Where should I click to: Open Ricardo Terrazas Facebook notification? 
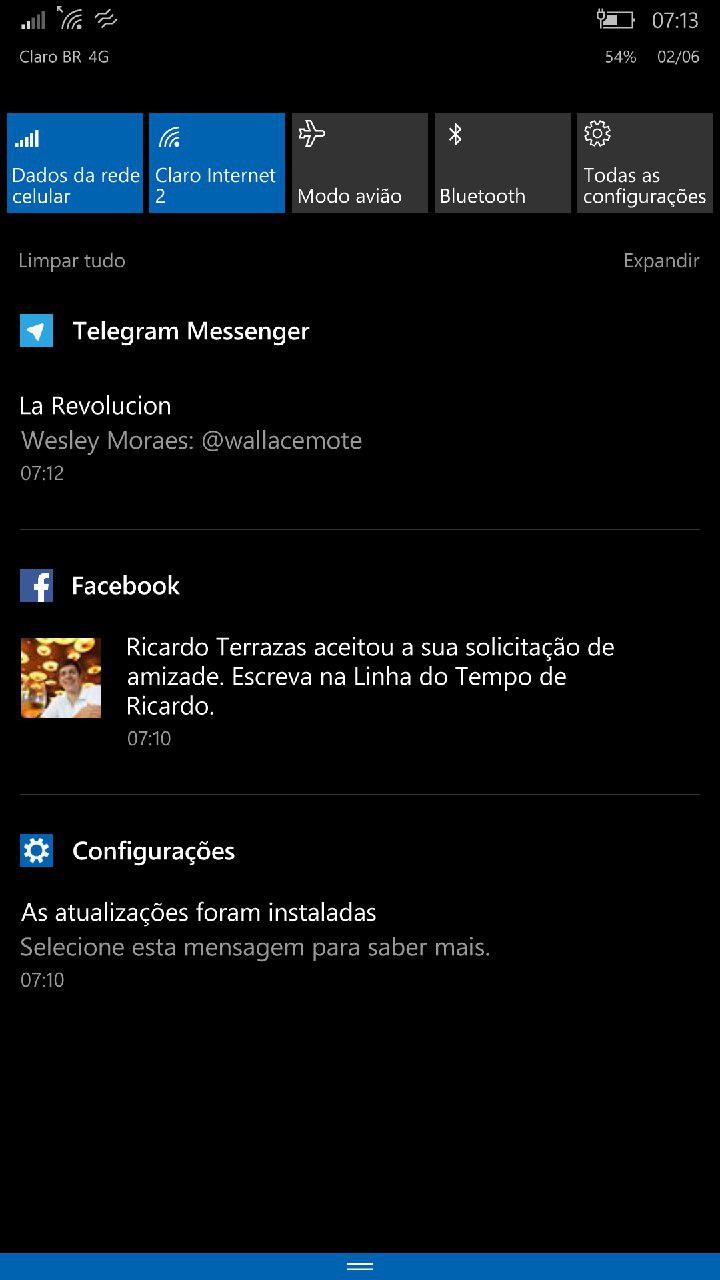point(370,690)
